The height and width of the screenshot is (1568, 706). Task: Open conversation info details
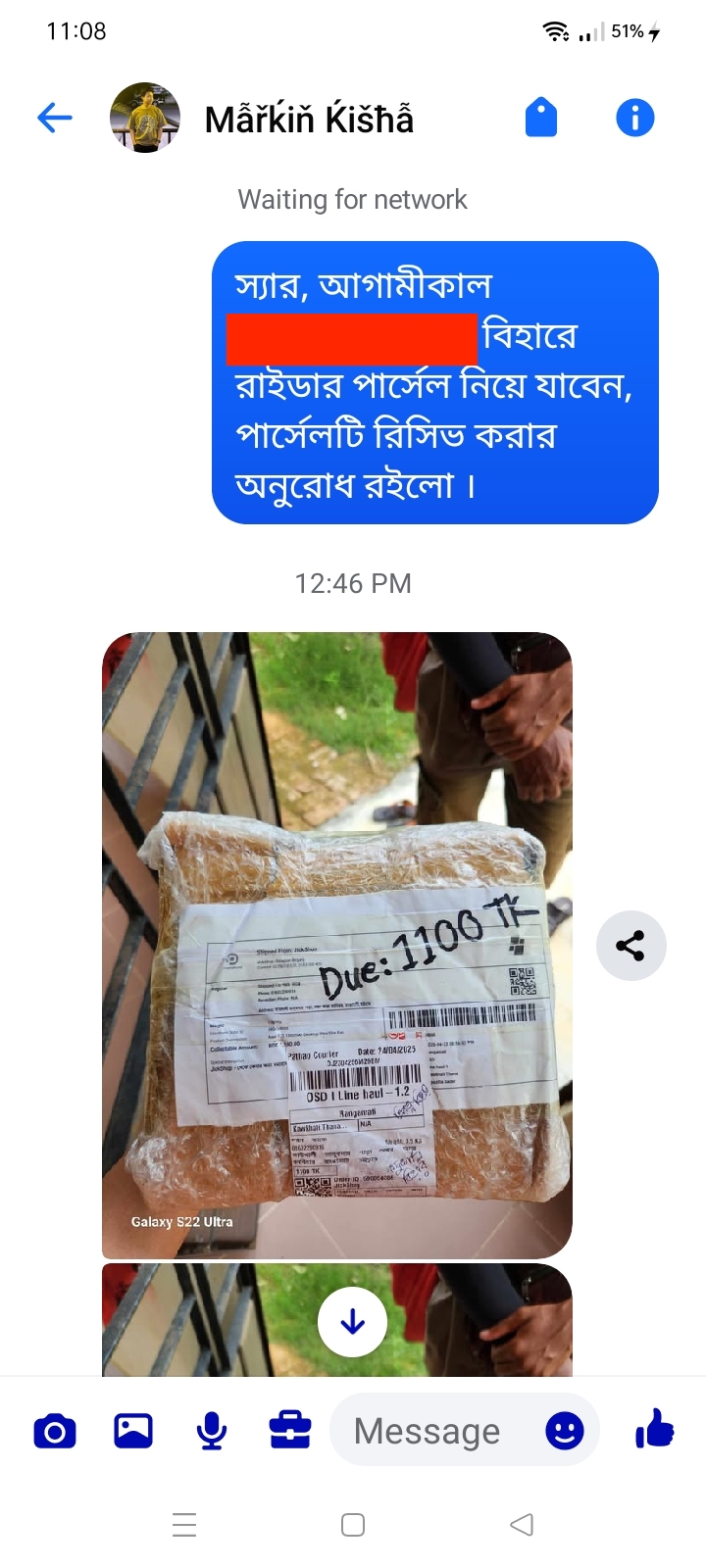coord(634,119)
